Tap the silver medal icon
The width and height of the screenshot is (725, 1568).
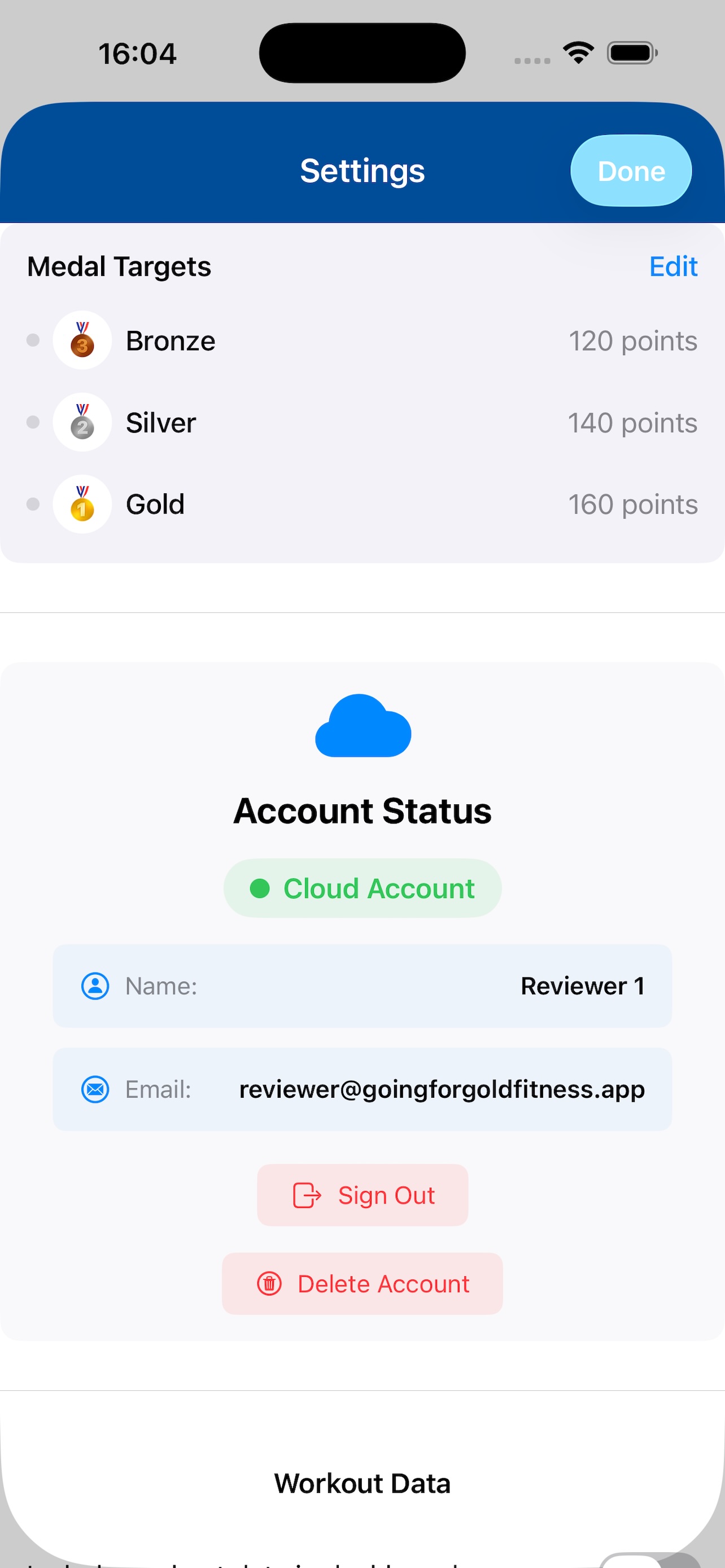(x=82, y=422)
